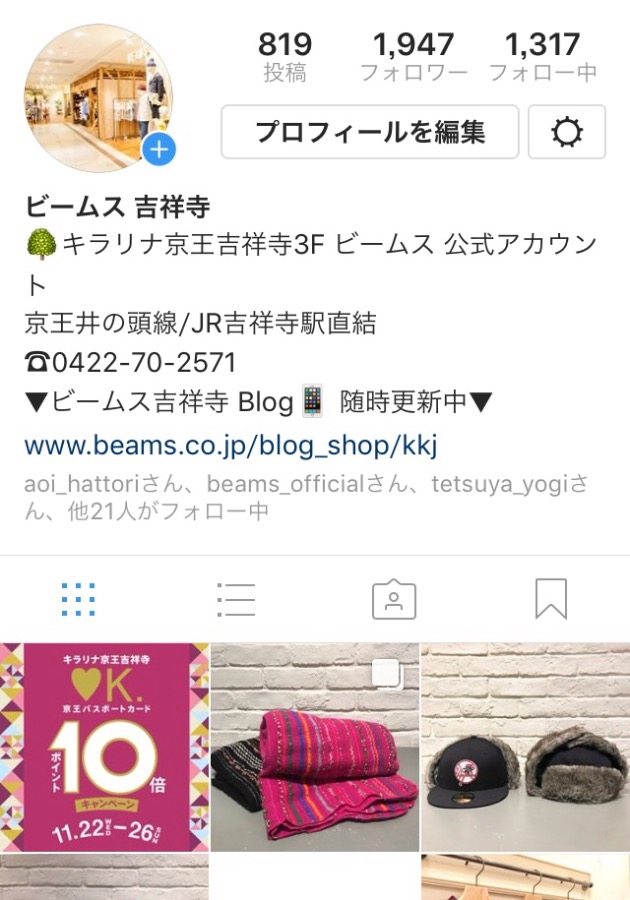Open www.beams.co.jp/blog_shop/kkj link
Viewport: 630px width, 900px height.
point(231,444)
